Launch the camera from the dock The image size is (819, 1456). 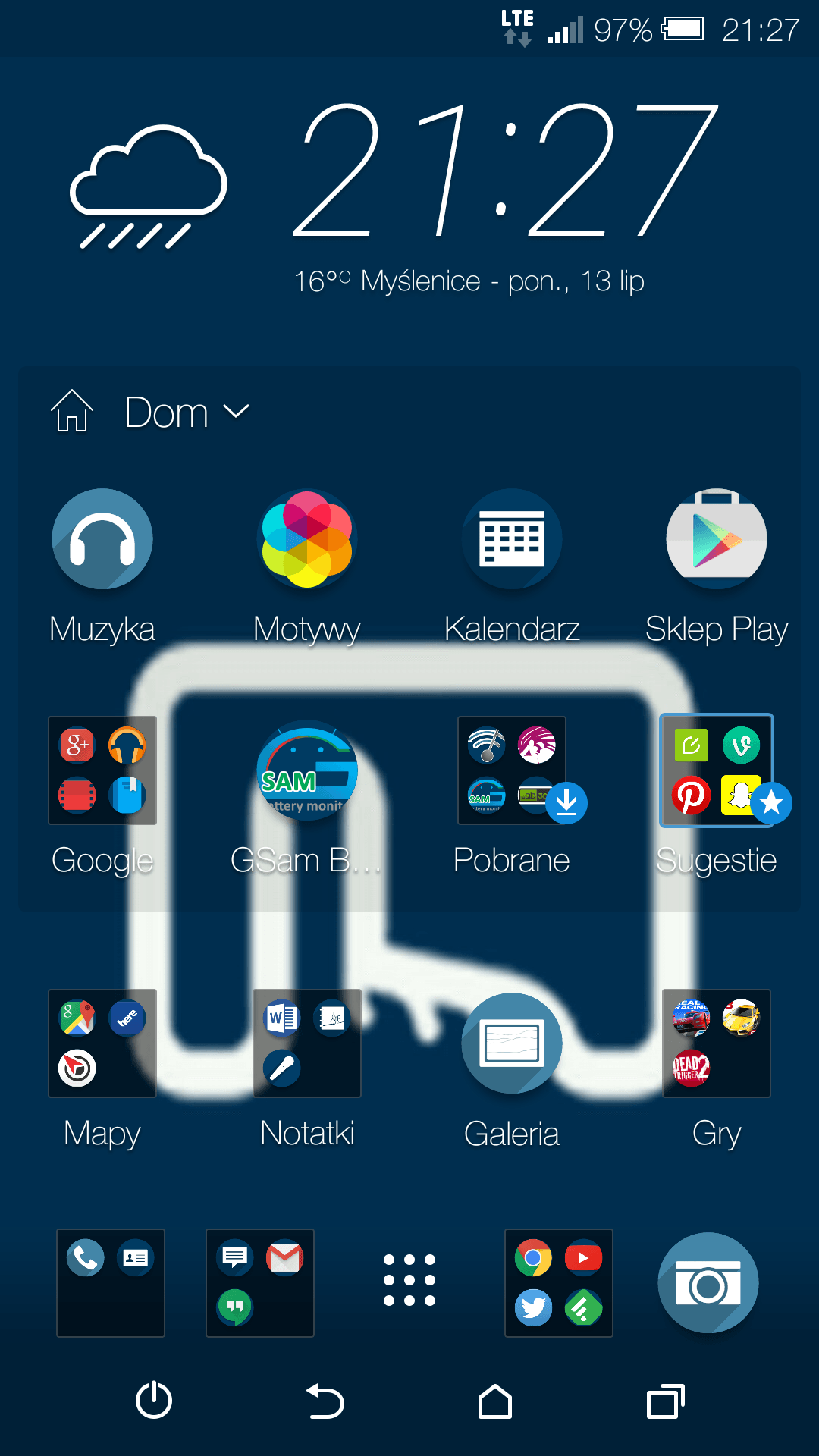point(708,1283)
